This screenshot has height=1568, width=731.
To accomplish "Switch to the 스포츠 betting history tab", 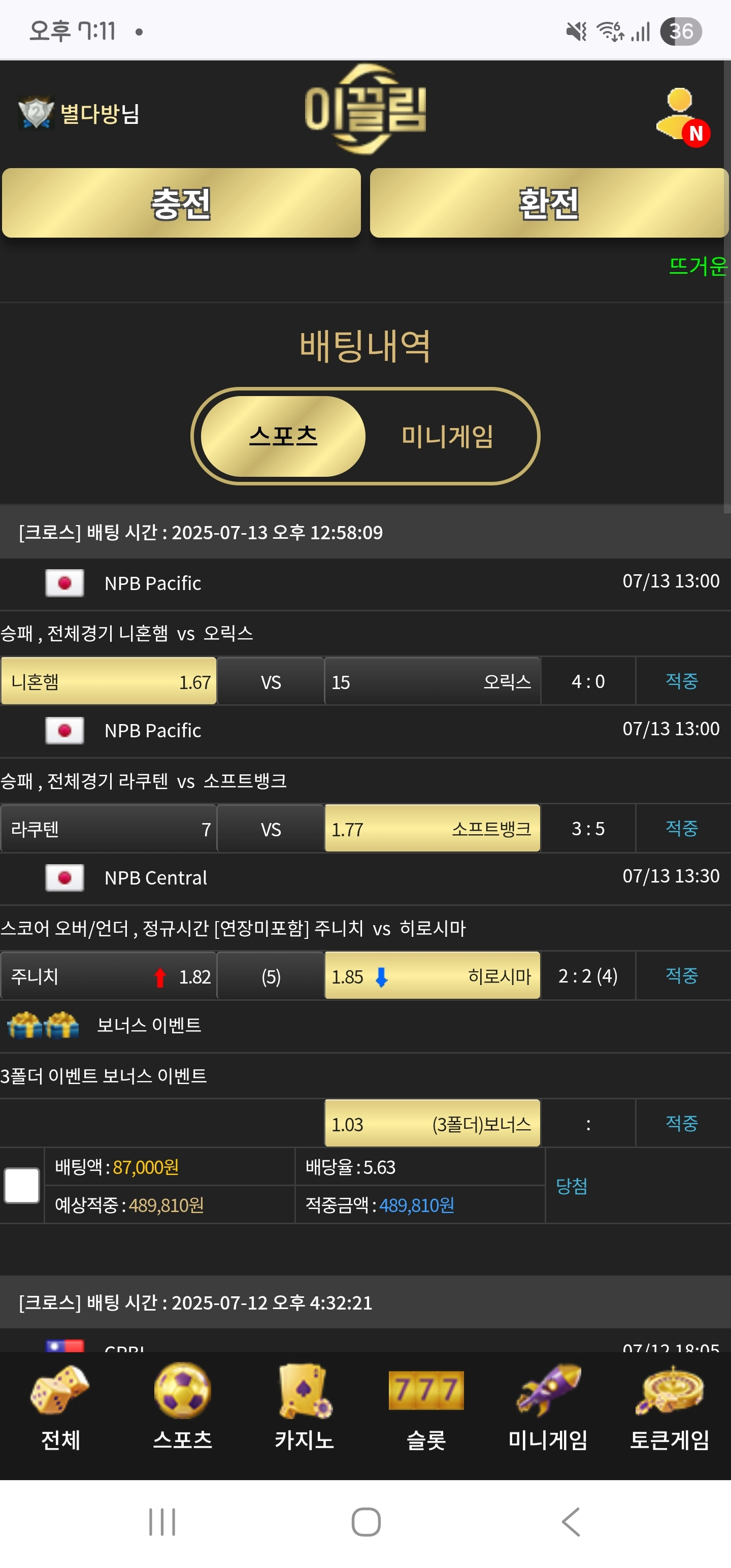I will point(283,436).
